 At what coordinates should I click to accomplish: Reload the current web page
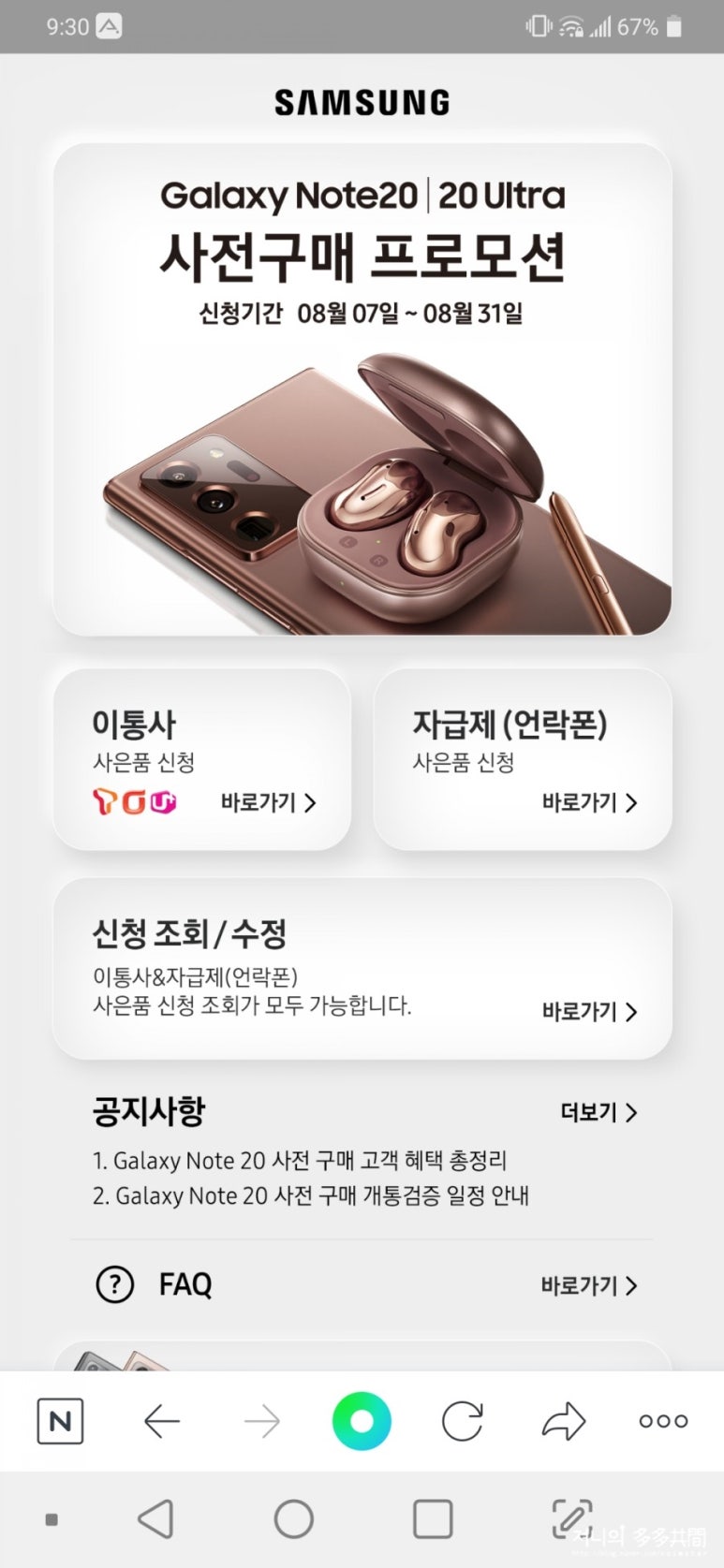[463, 1421]
